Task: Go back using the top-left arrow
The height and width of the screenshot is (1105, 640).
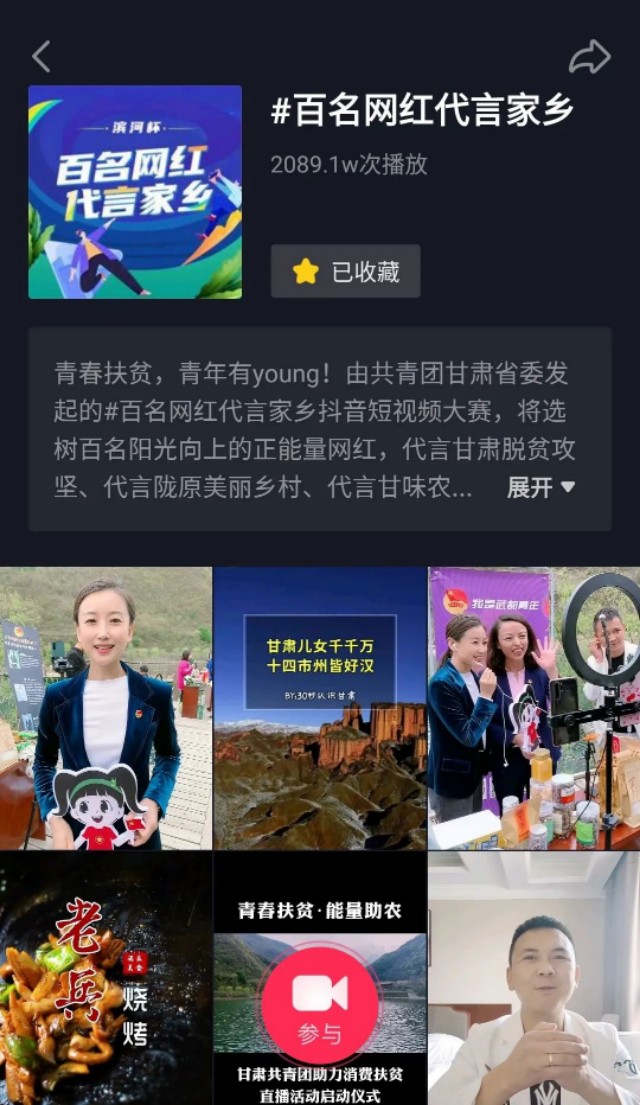Action: [41, 57]
